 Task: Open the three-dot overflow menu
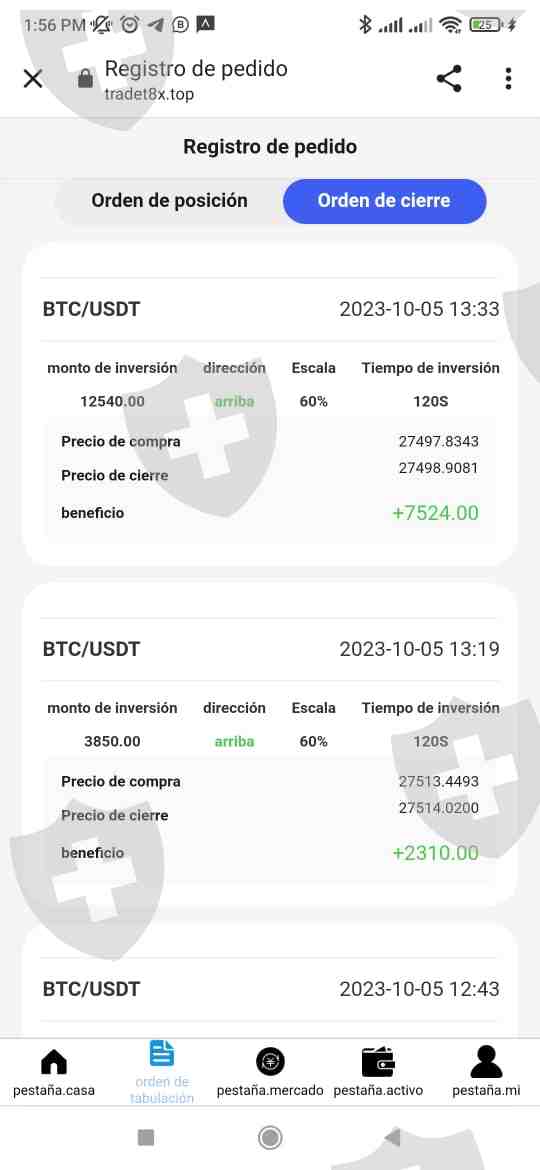pos(508,78)
